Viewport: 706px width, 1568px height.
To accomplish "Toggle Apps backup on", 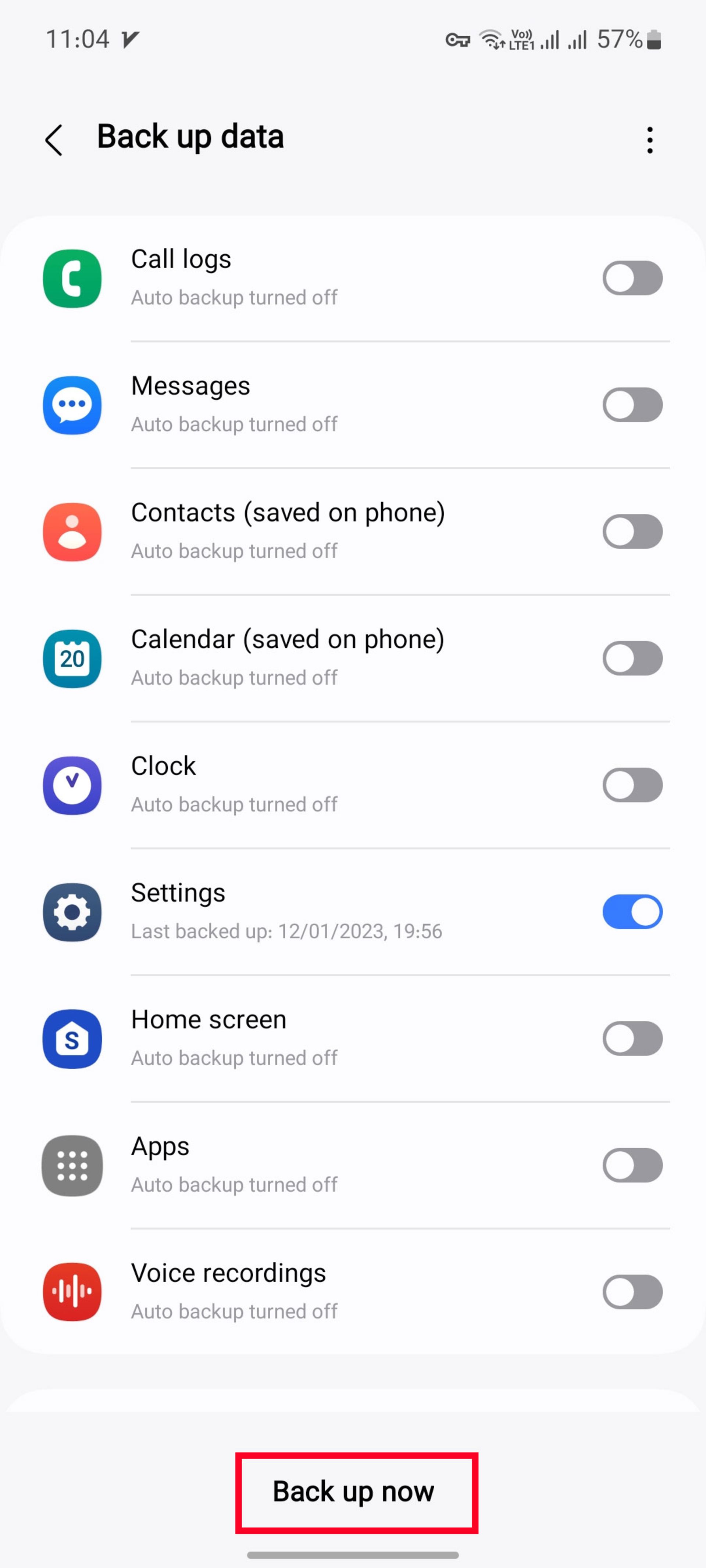I will click(x=632, y=1165).
